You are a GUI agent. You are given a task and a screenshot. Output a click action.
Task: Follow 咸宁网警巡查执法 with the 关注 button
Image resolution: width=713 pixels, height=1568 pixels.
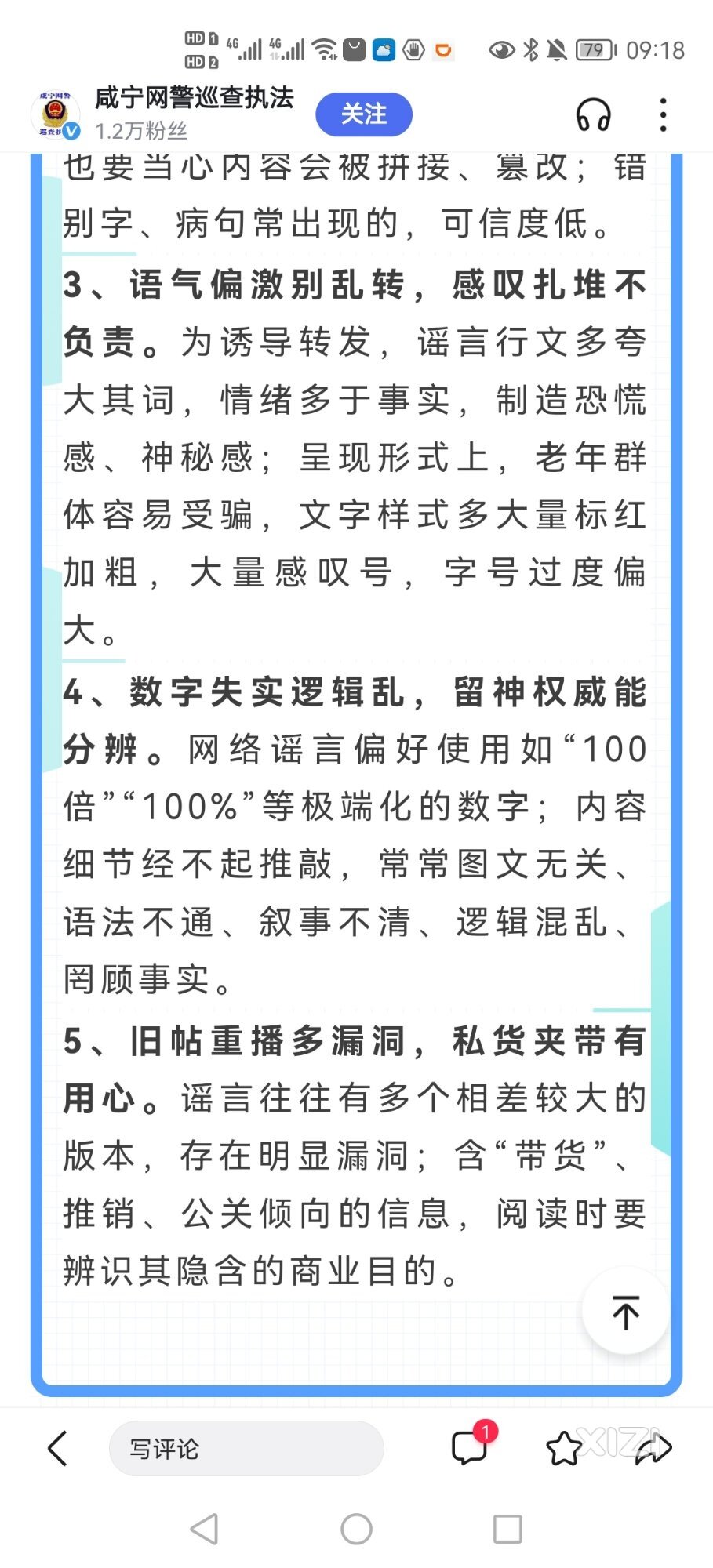364,114
